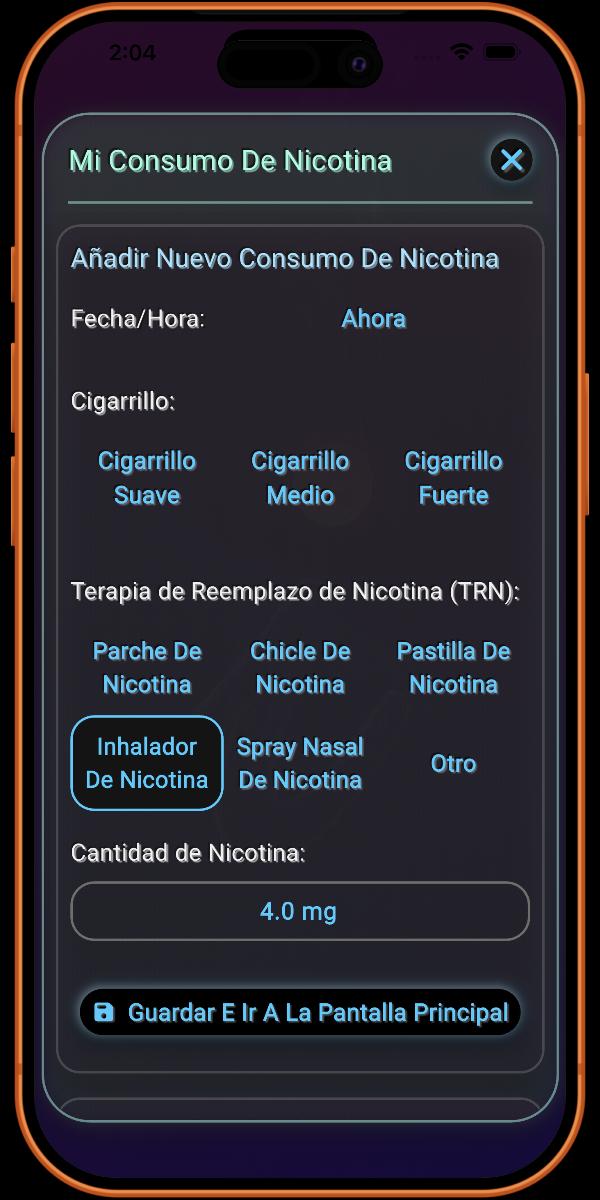Choose Cigarrillo Medio

point(300,478)
